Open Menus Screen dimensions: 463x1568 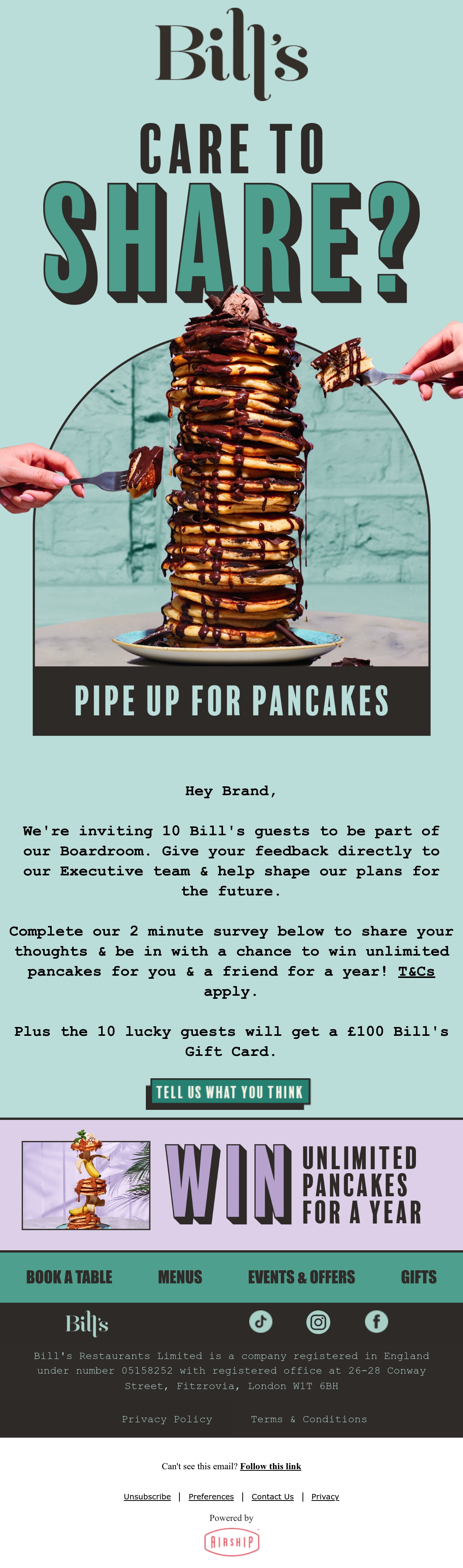tap(180, 1277)
